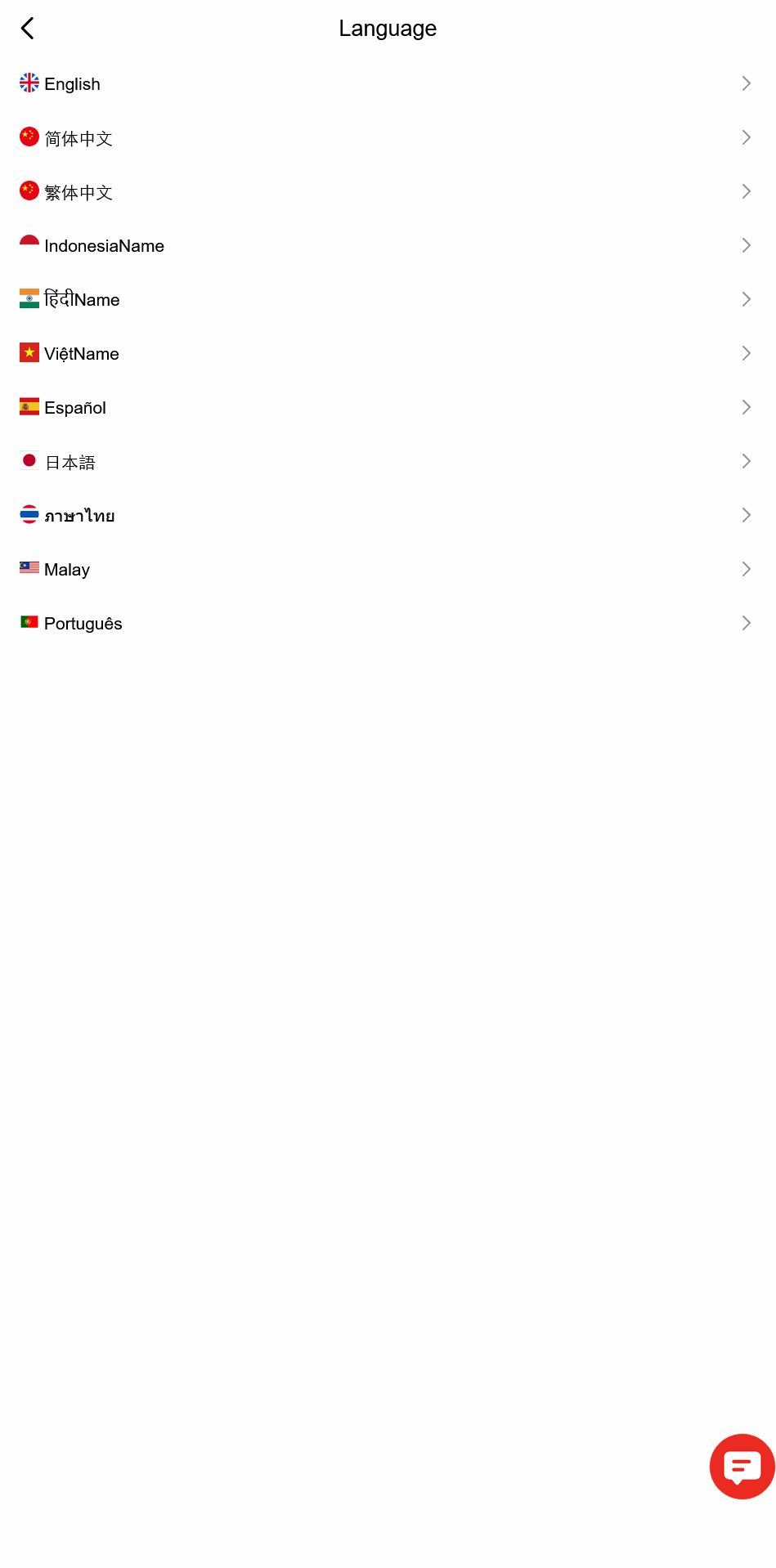Switch language to Español
The image size is (776, 1568).
pyautogui.click(x=75, y=408)
